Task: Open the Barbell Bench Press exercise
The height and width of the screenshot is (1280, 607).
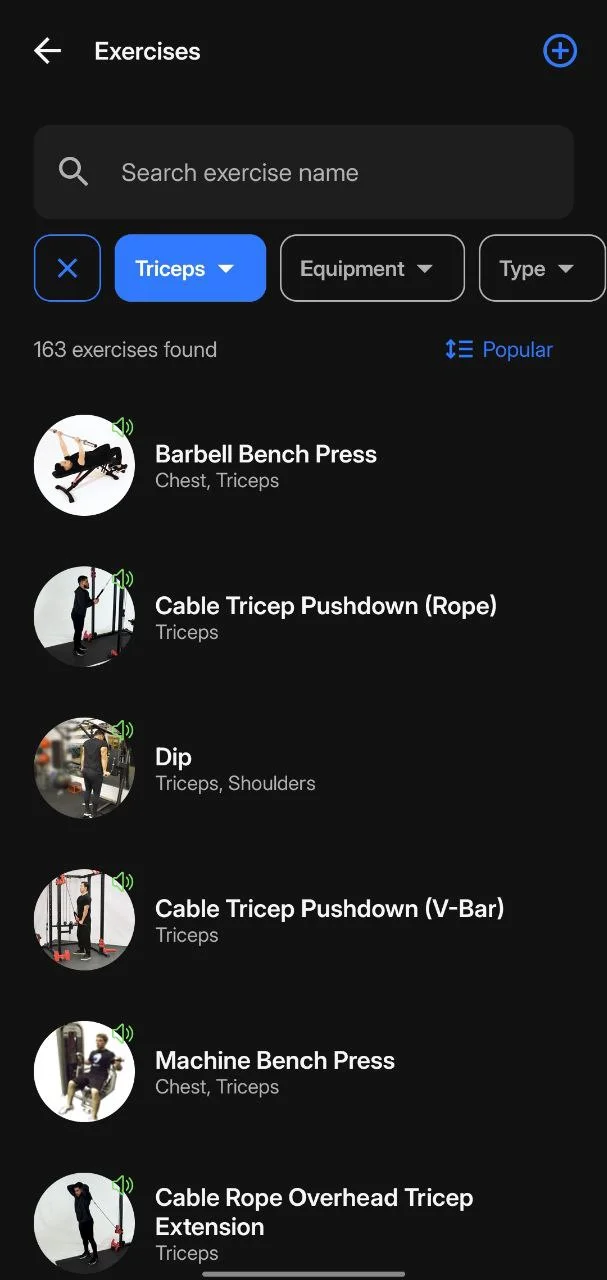Action: [x=265, y=465]
